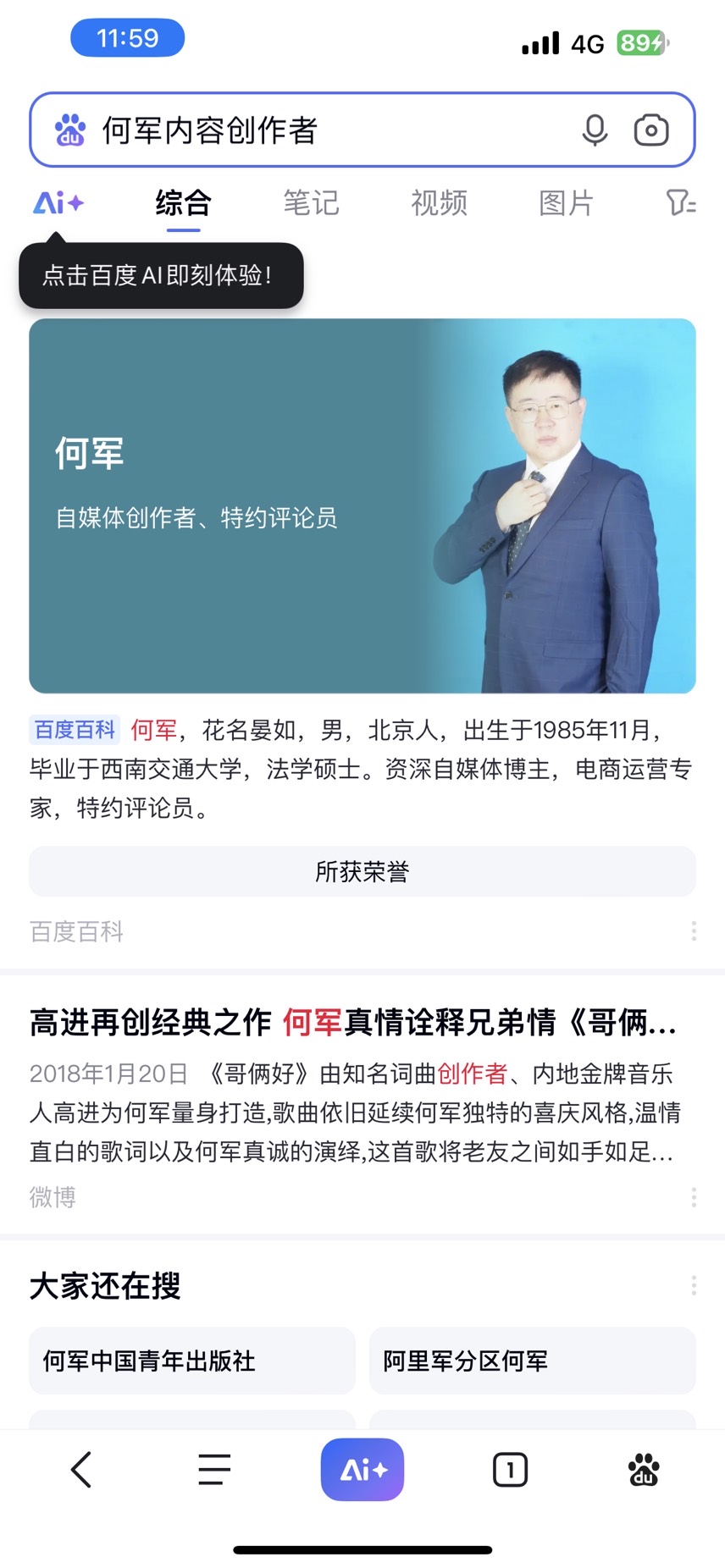Switch to the 图片 tab
725x1568 pixels.
[x=566, y=203]
